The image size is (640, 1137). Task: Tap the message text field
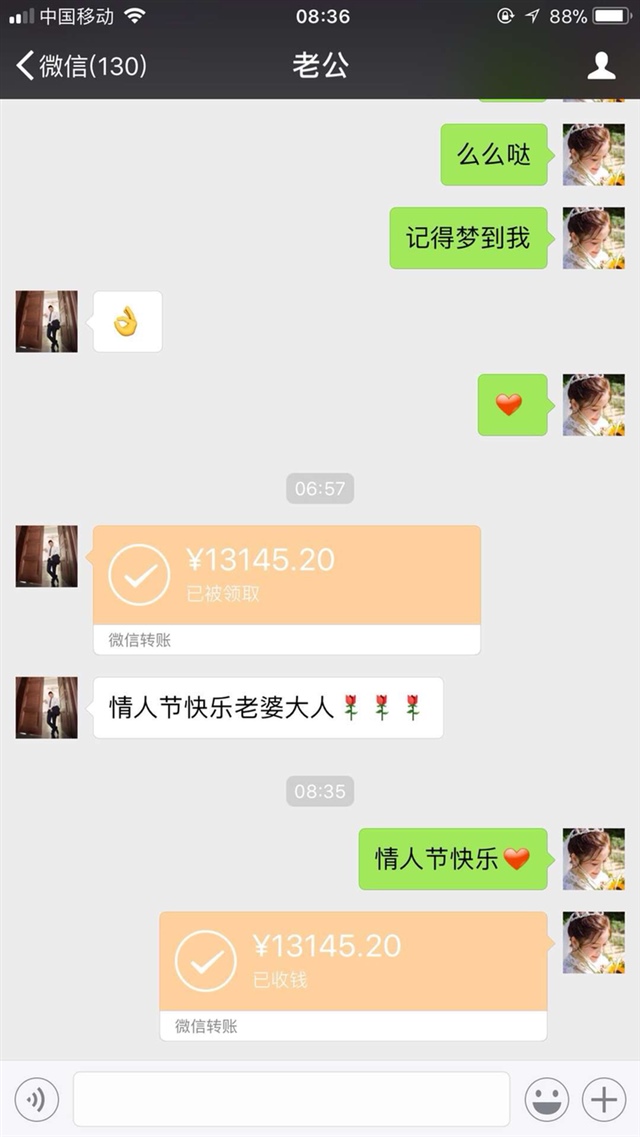(290, 1100)
